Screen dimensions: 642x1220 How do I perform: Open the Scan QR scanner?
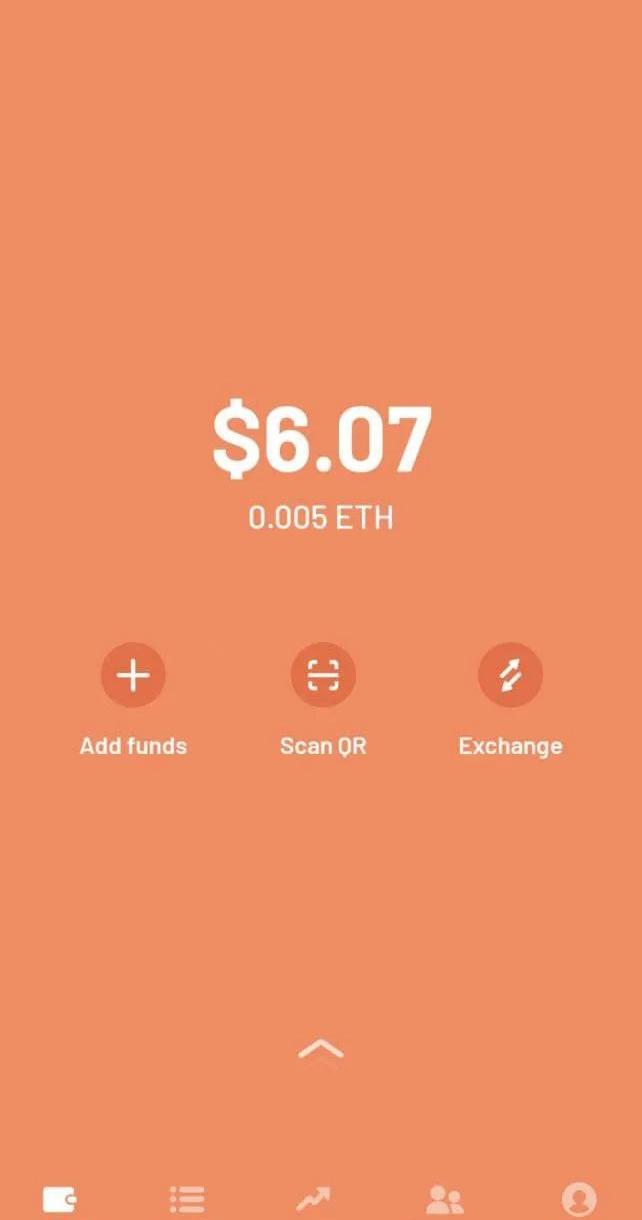(323, 676)
